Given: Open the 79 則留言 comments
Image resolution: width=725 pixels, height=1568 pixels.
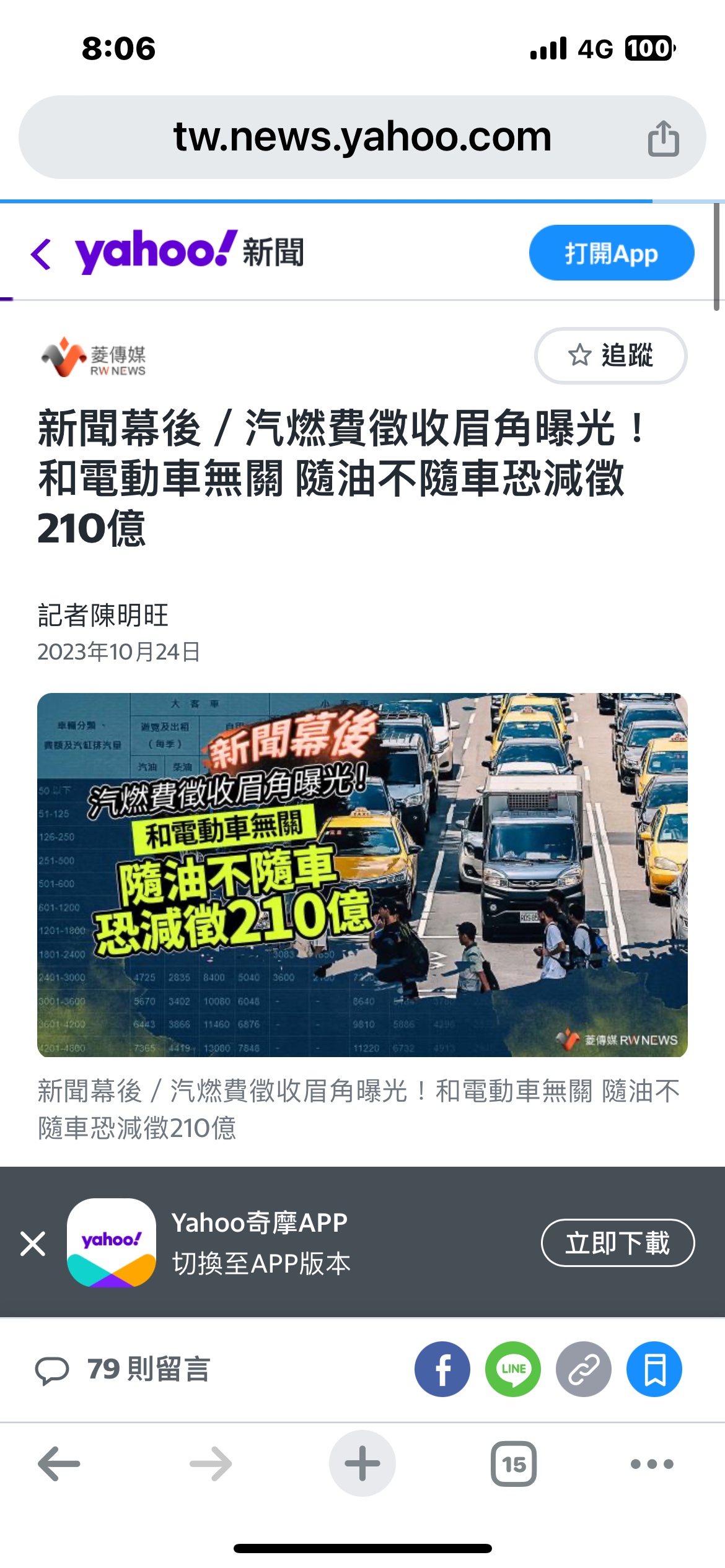Looking at the screenshot, I should [x=124, y=1369].
